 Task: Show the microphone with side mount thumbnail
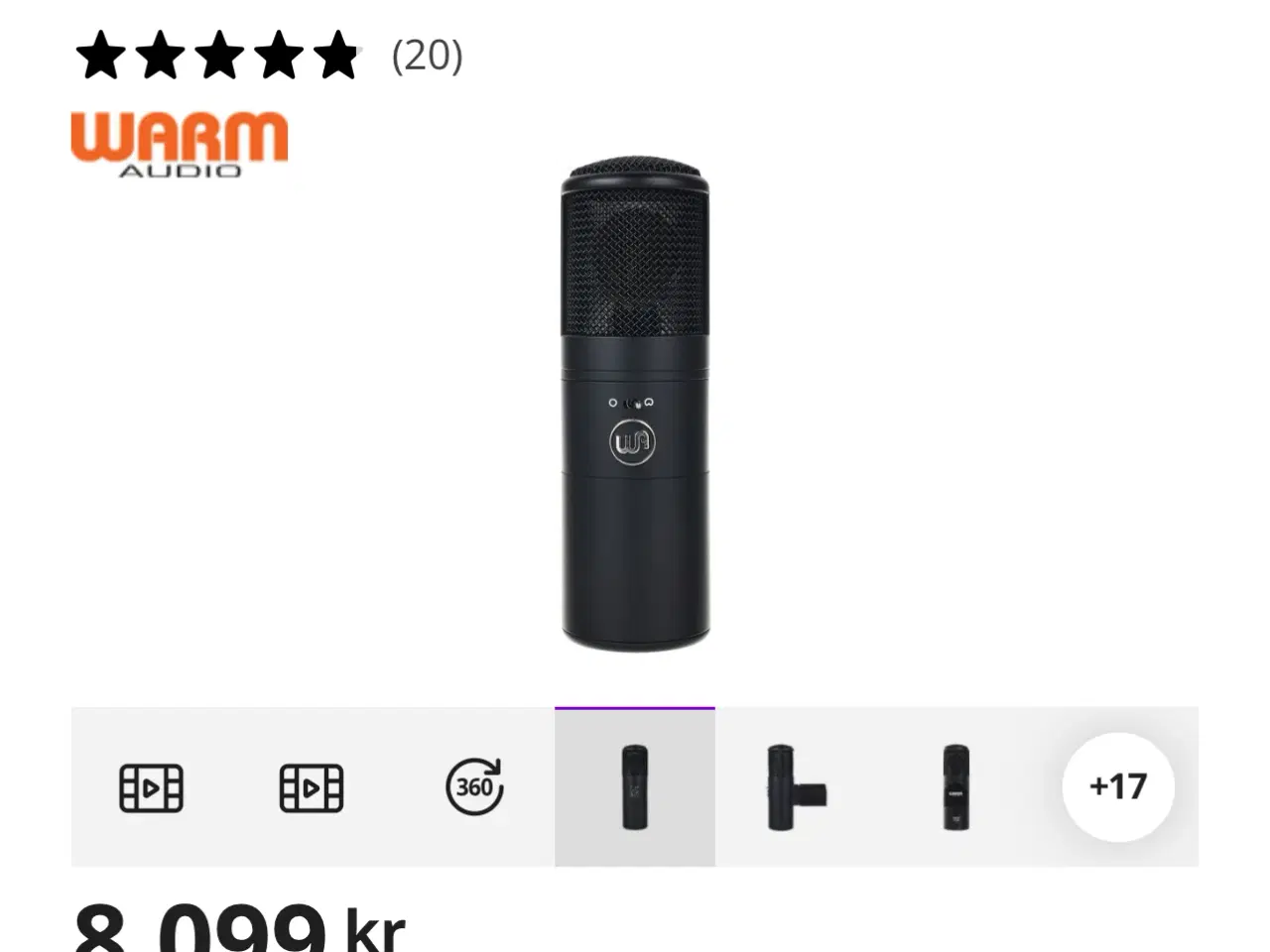click(795, 787)
